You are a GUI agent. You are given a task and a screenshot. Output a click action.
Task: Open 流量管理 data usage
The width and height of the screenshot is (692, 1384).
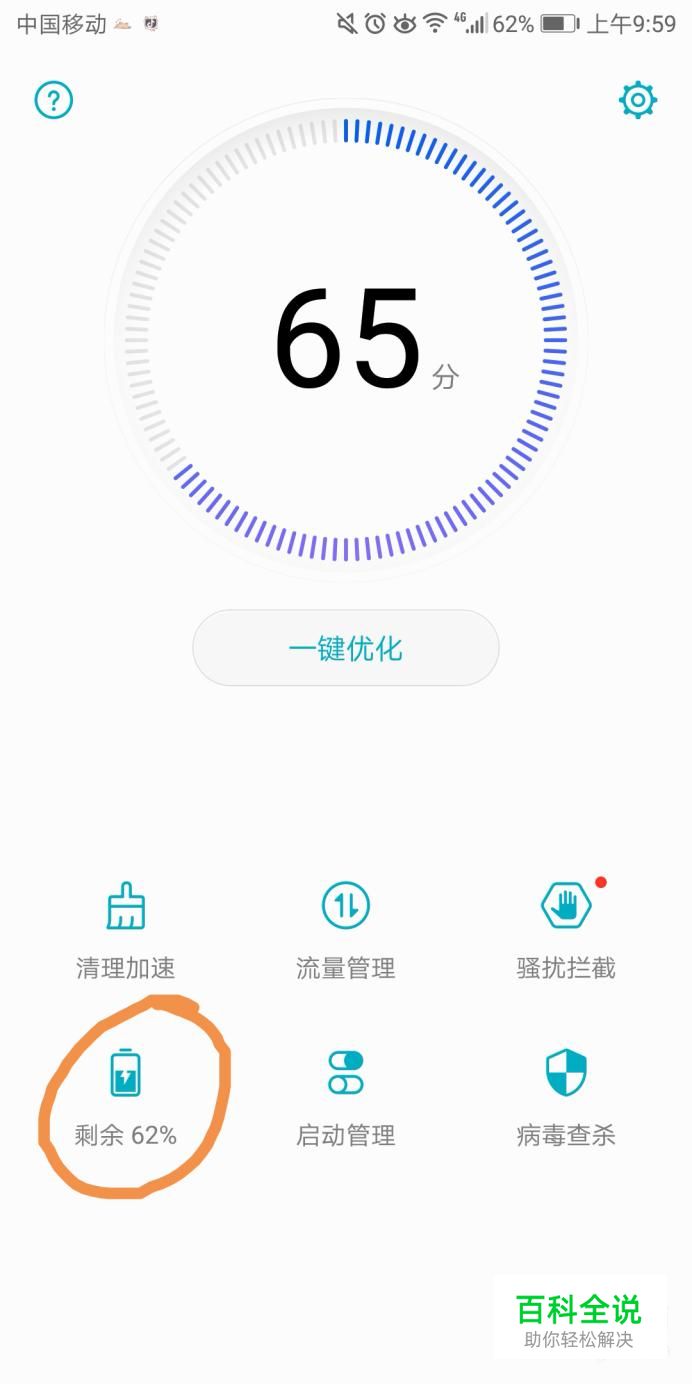pos(346,929)
